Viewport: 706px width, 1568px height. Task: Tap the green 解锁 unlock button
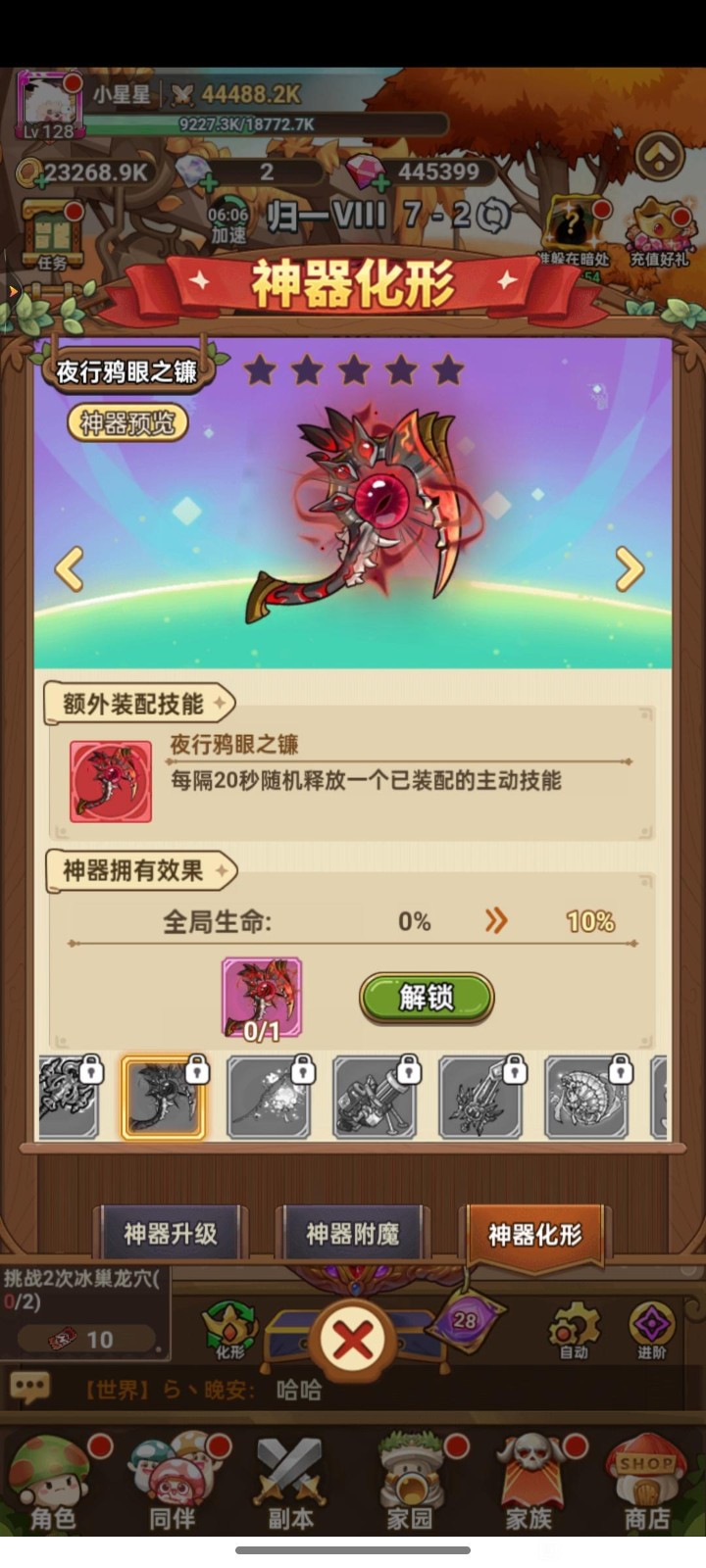coord(427,998)
